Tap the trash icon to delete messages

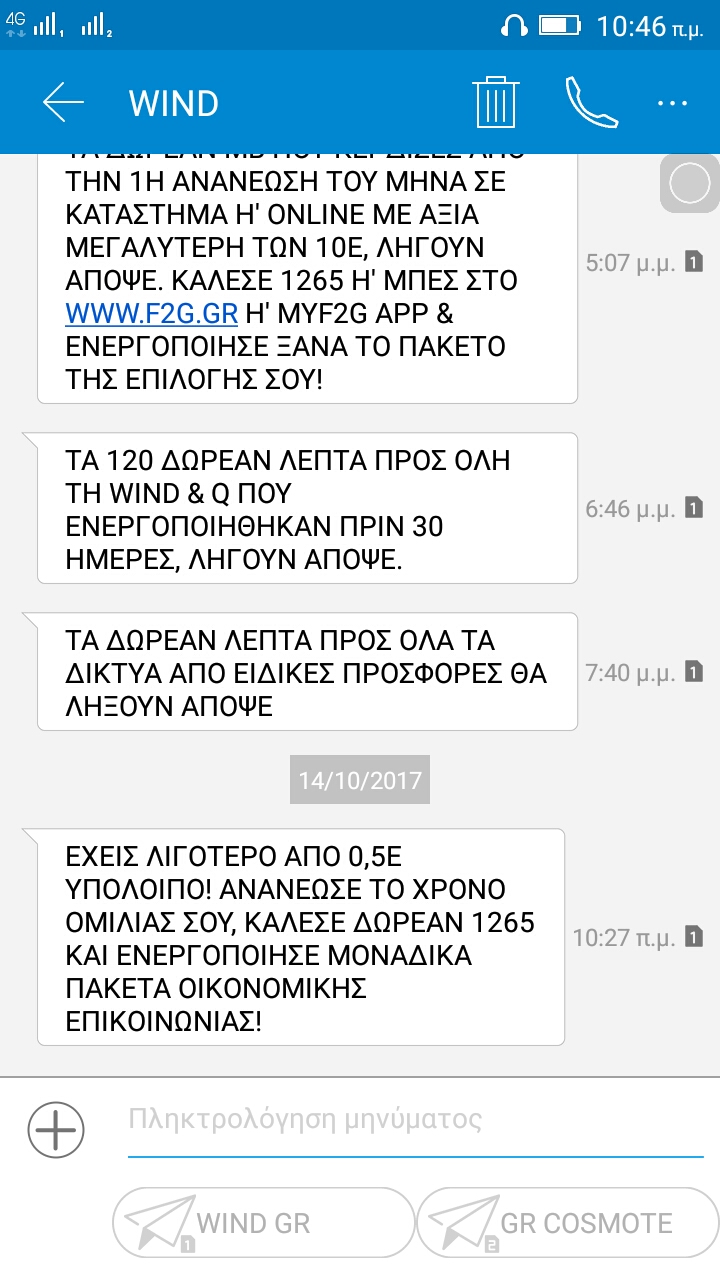point(496,102)
